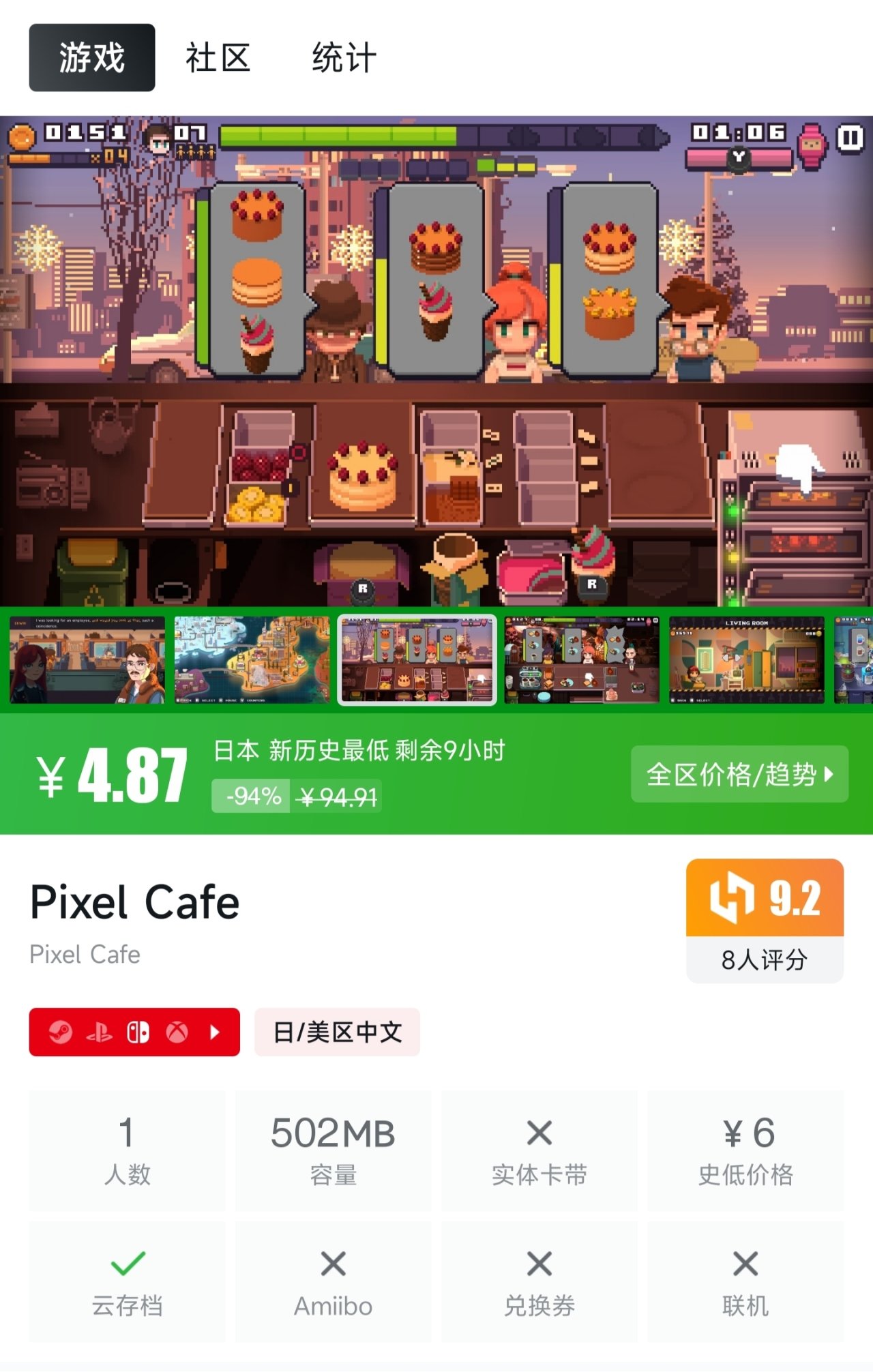Viewport: 873px width, 1372px height.
Task: Open the 9.2 rating card
Action: coord(765,920)
